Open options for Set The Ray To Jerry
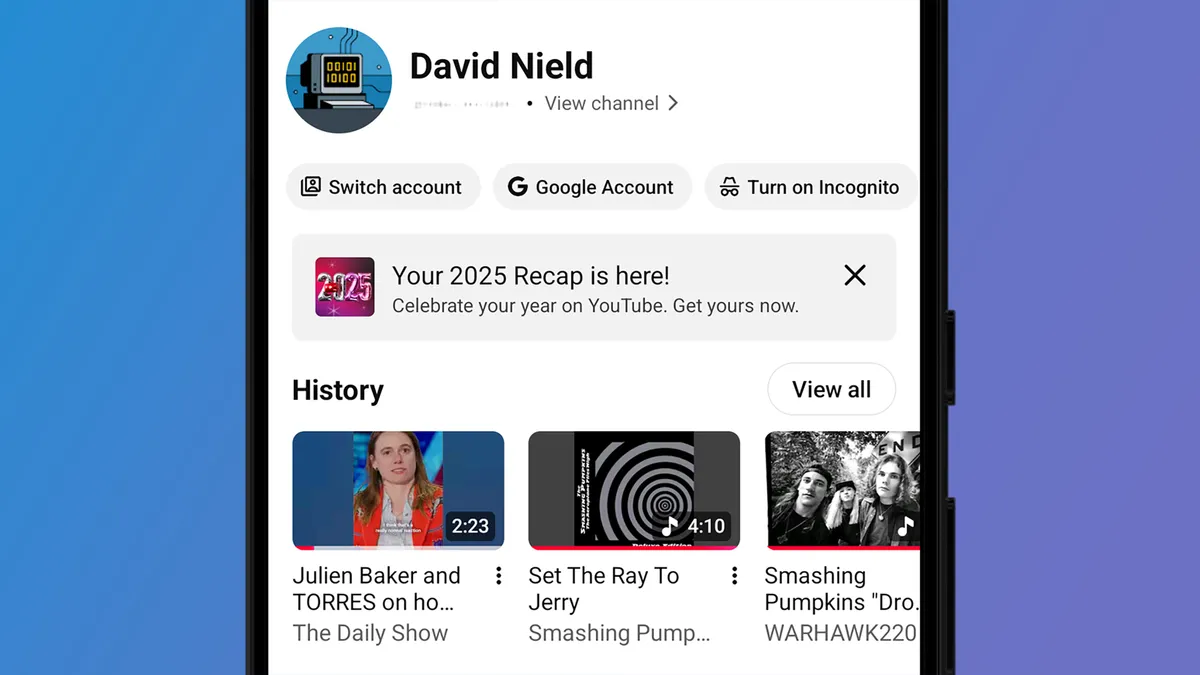 734,575
